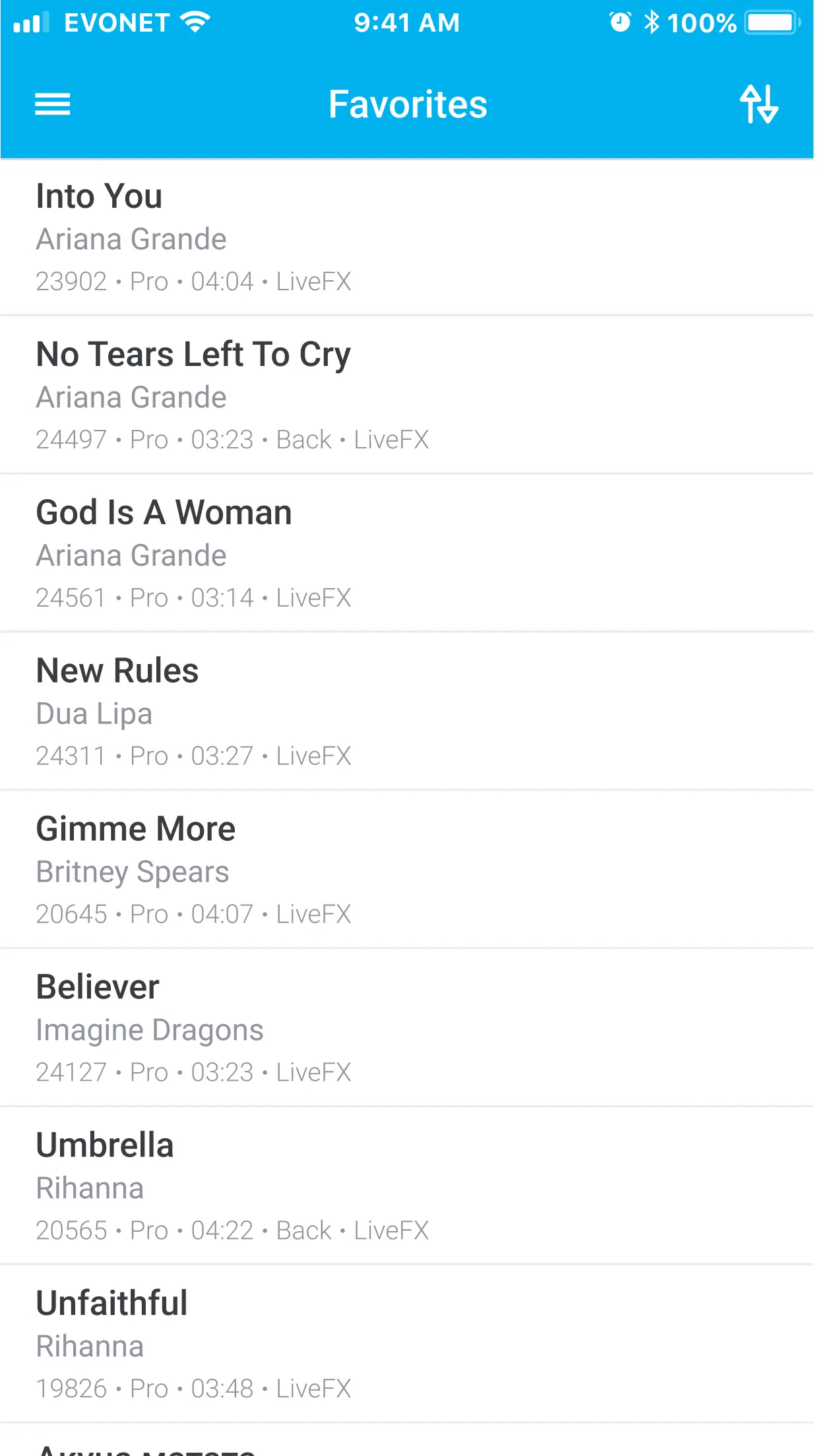Screen dimensions: 820x1456
Task: Open the song Into You
Action: click(x=410, y=237)
